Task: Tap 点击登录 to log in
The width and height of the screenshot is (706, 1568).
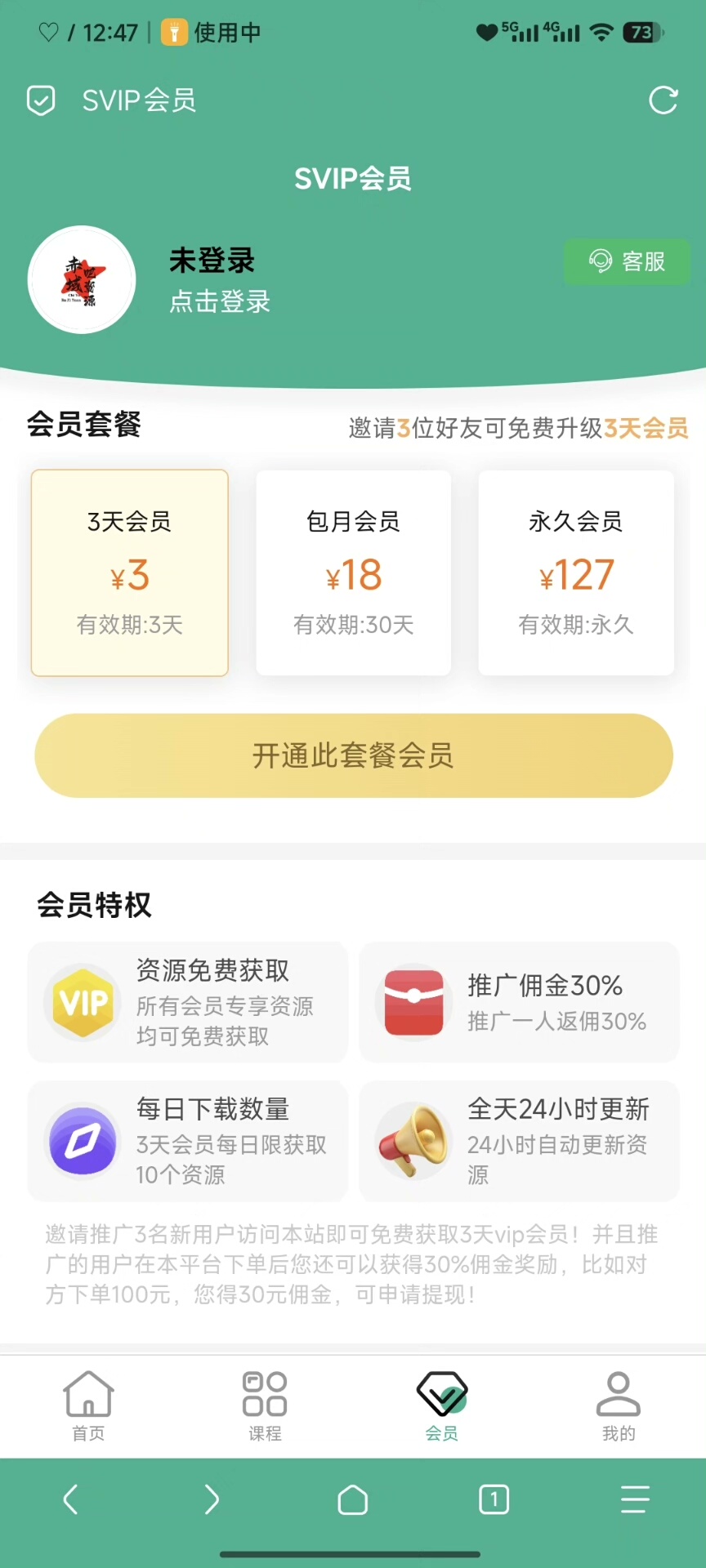Action: pos(219,302)
